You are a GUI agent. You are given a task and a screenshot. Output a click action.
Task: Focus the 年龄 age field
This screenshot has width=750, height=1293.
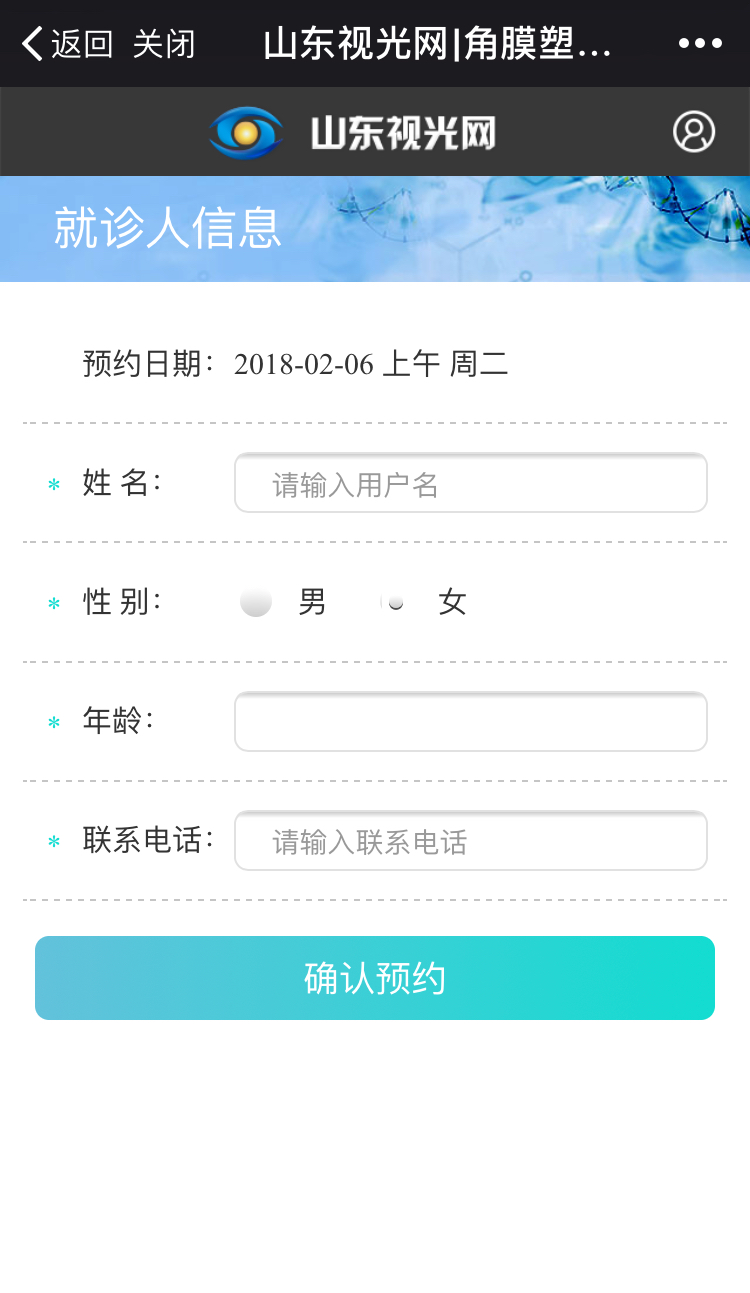pos(471,721)
